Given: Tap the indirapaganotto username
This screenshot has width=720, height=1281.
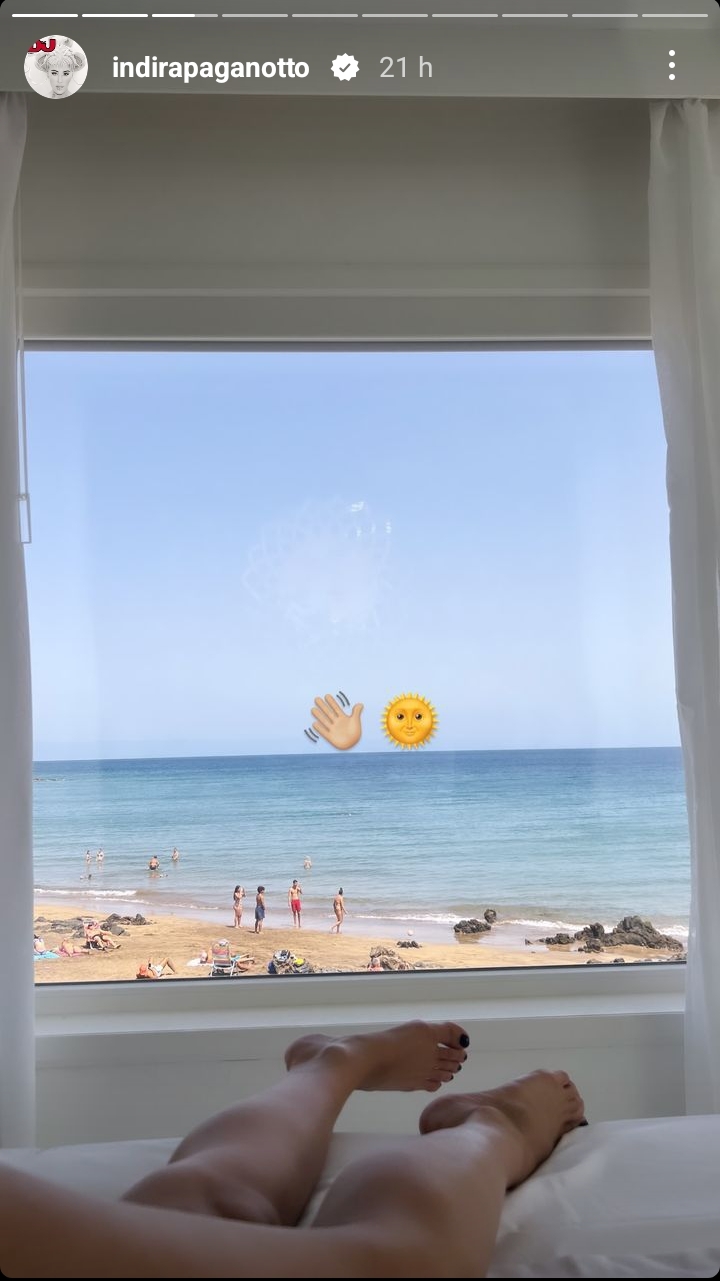Looking at the screenshot, I should click(x=210, y=68).
